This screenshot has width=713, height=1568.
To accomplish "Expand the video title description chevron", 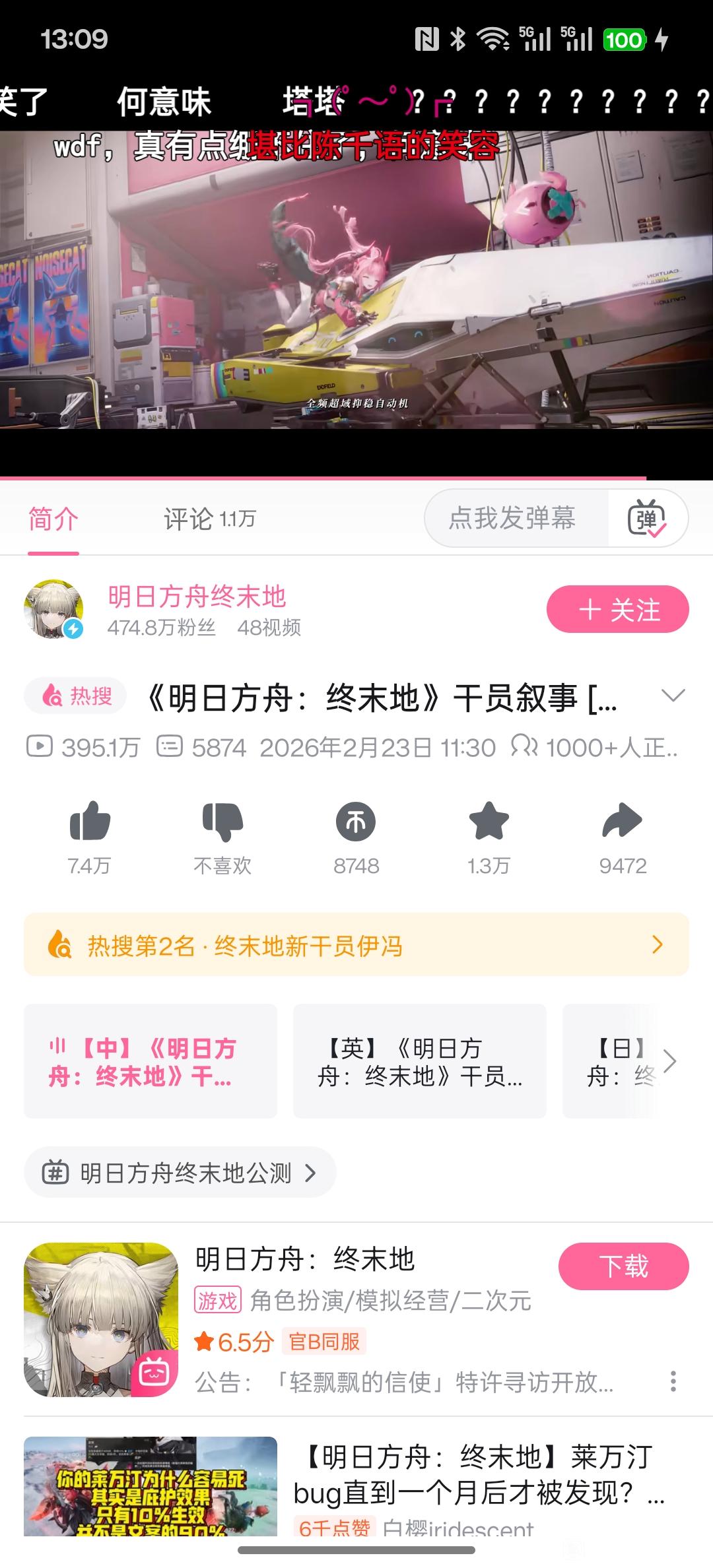I will (x=673, y=696).
